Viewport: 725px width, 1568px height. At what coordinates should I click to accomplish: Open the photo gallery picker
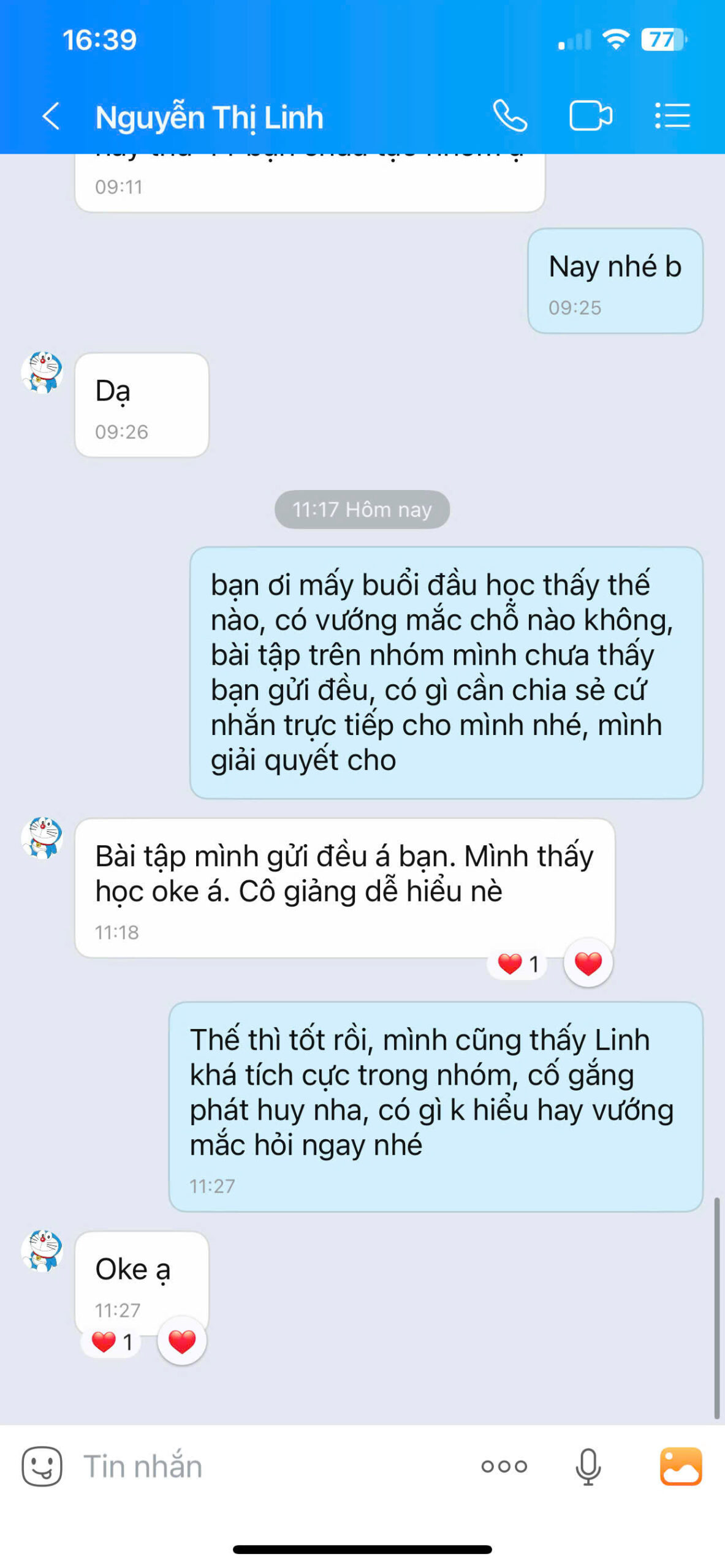[680, 1466]
